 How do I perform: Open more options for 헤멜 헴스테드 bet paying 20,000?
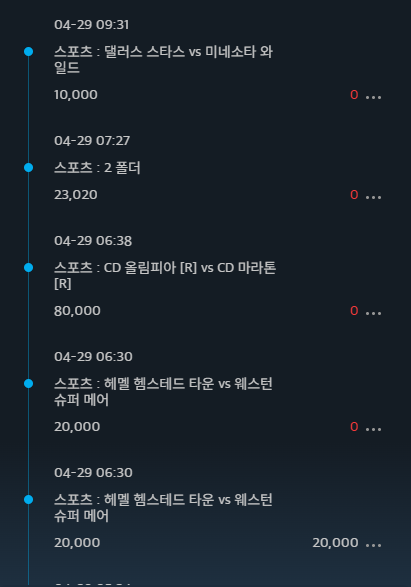pos(373,545)
